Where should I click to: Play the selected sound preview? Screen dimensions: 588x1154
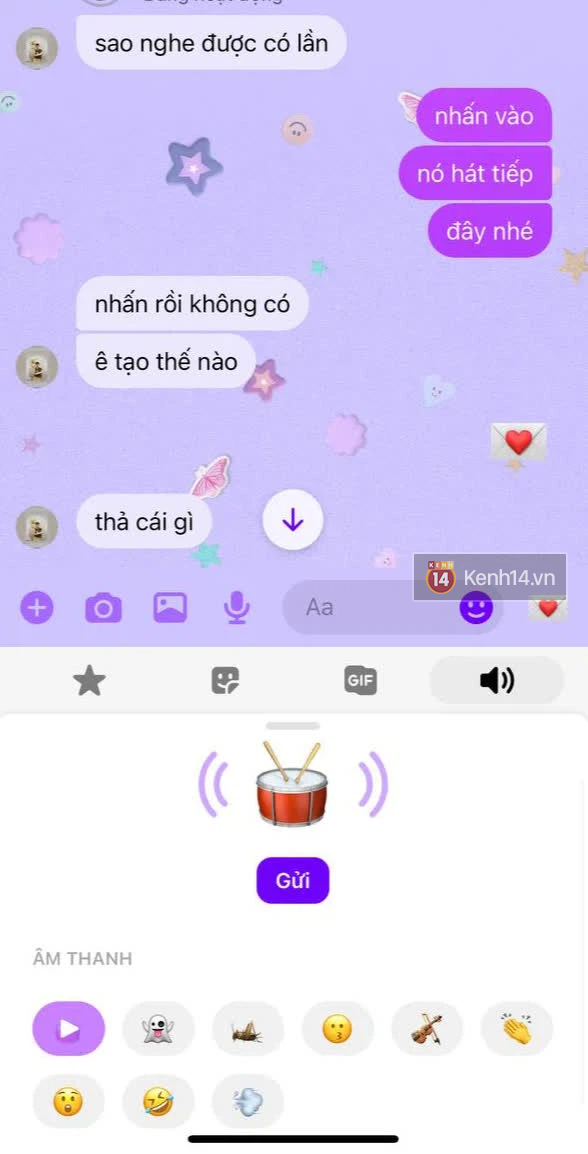coord(68,1029)
